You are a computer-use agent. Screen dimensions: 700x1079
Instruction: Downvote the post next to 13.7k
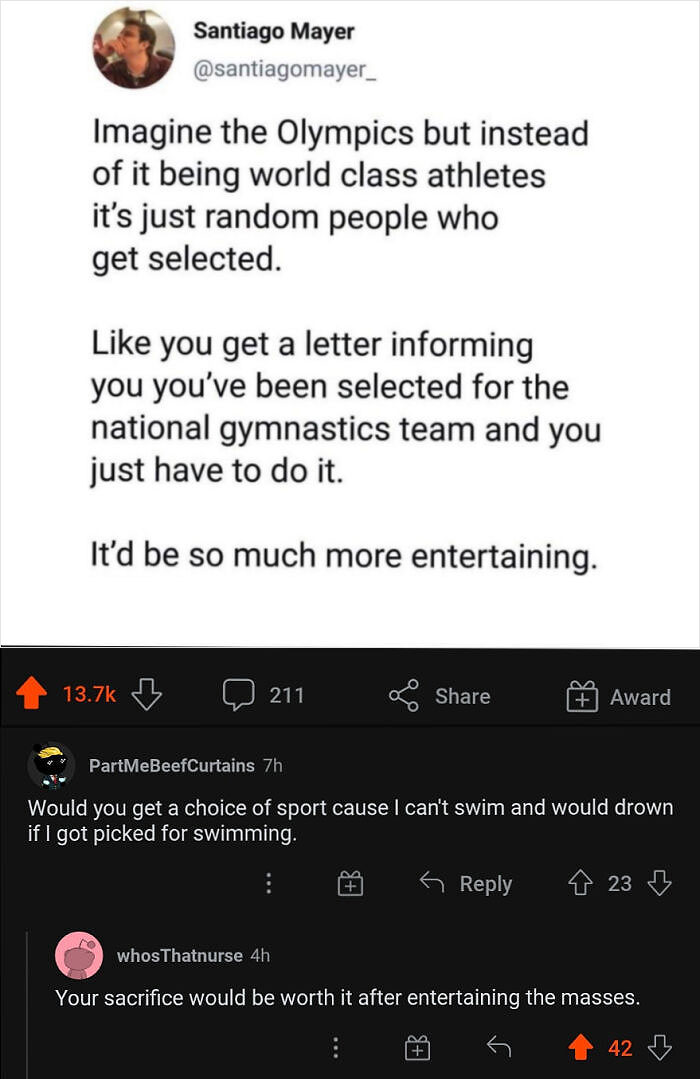pos(146,694)
